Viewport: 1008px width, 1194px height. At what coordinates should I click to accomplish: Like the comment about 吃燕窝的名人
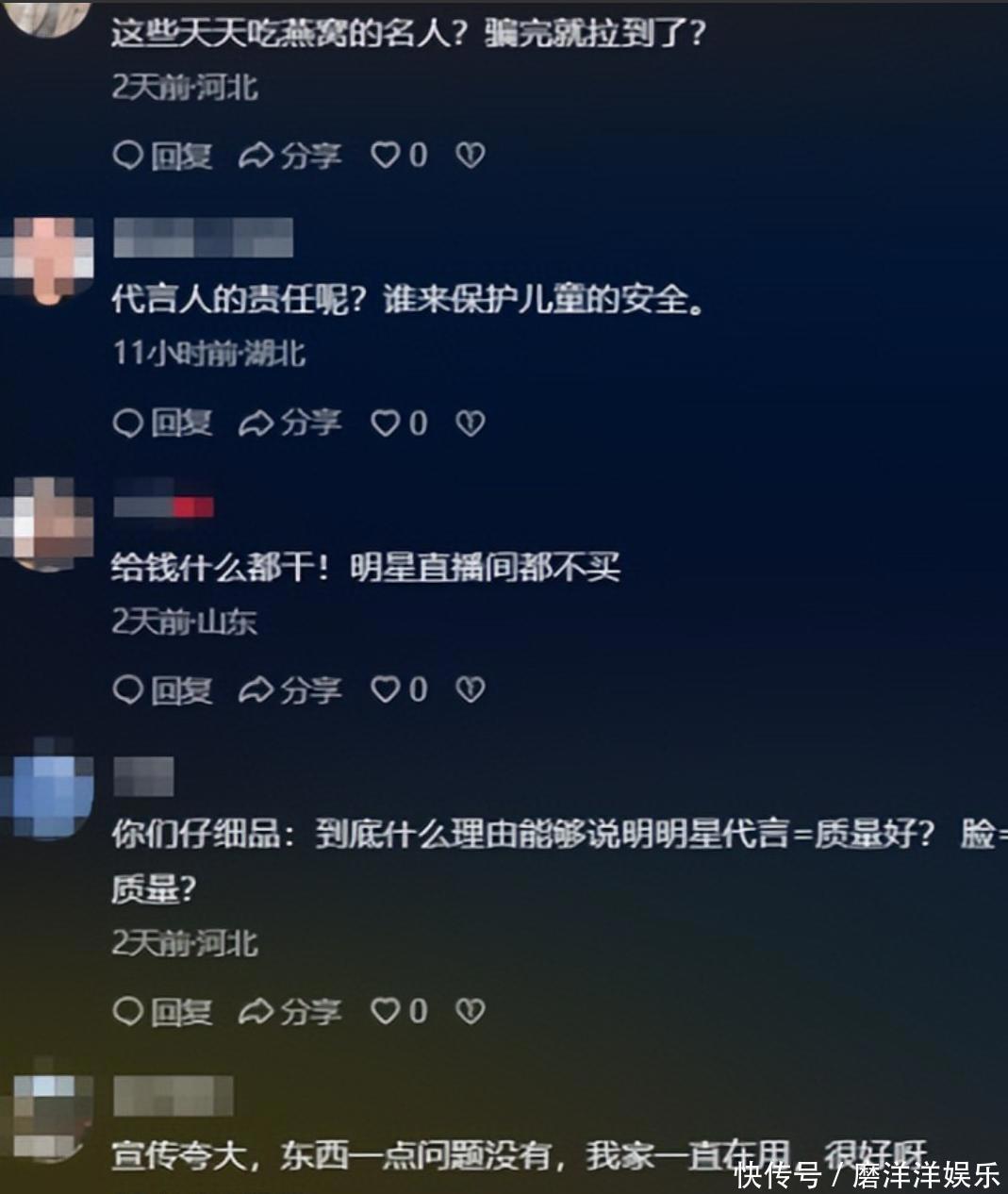click(x=386, y=155)
